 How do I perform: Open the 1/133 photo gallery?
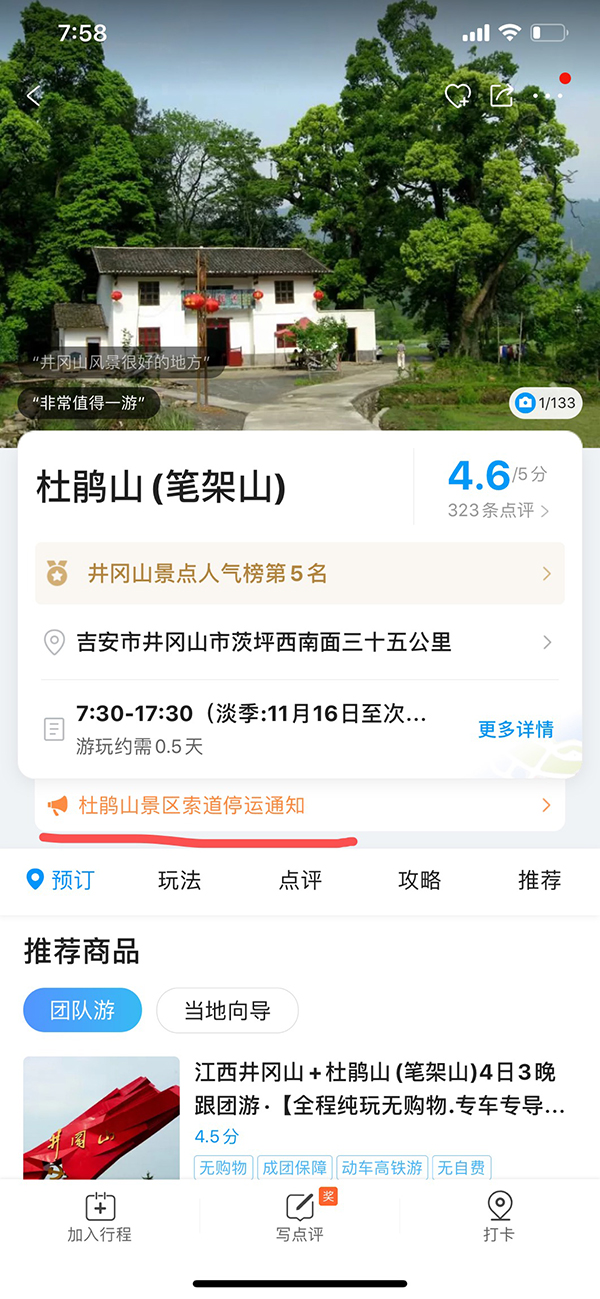point(545,403)
